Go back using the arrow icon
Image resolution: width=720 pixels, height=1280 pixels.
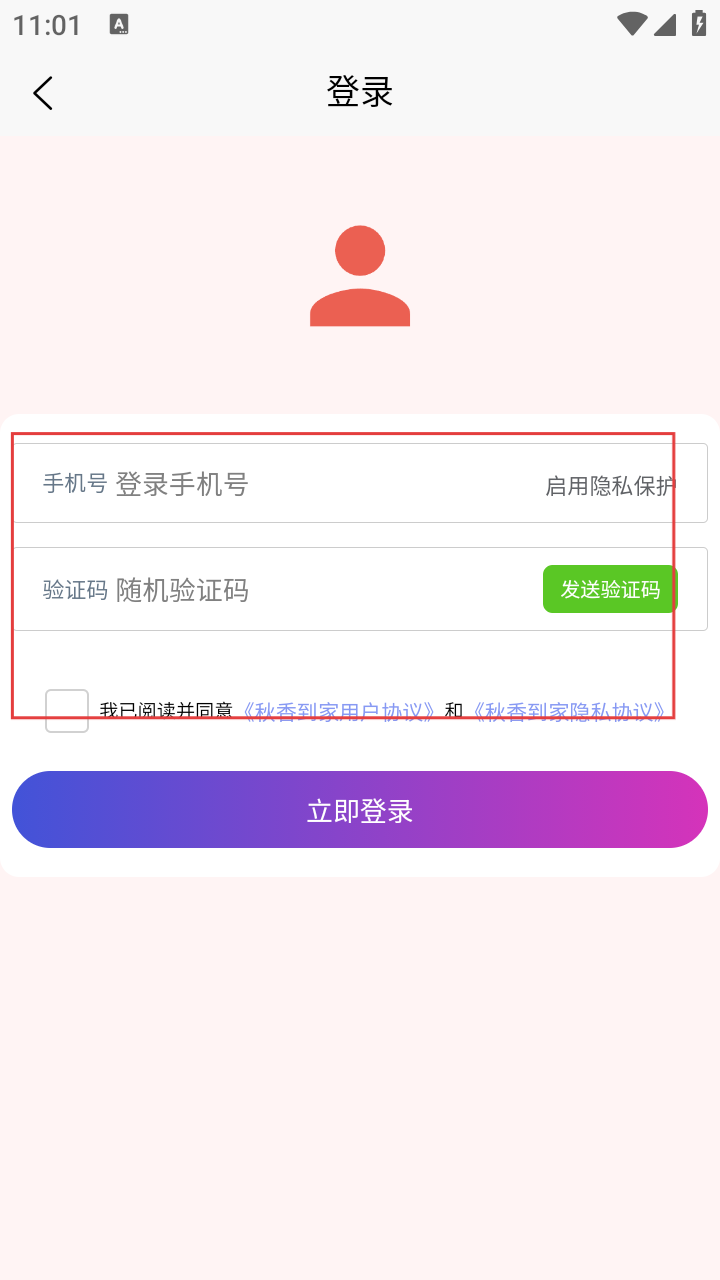pos(42,93)
